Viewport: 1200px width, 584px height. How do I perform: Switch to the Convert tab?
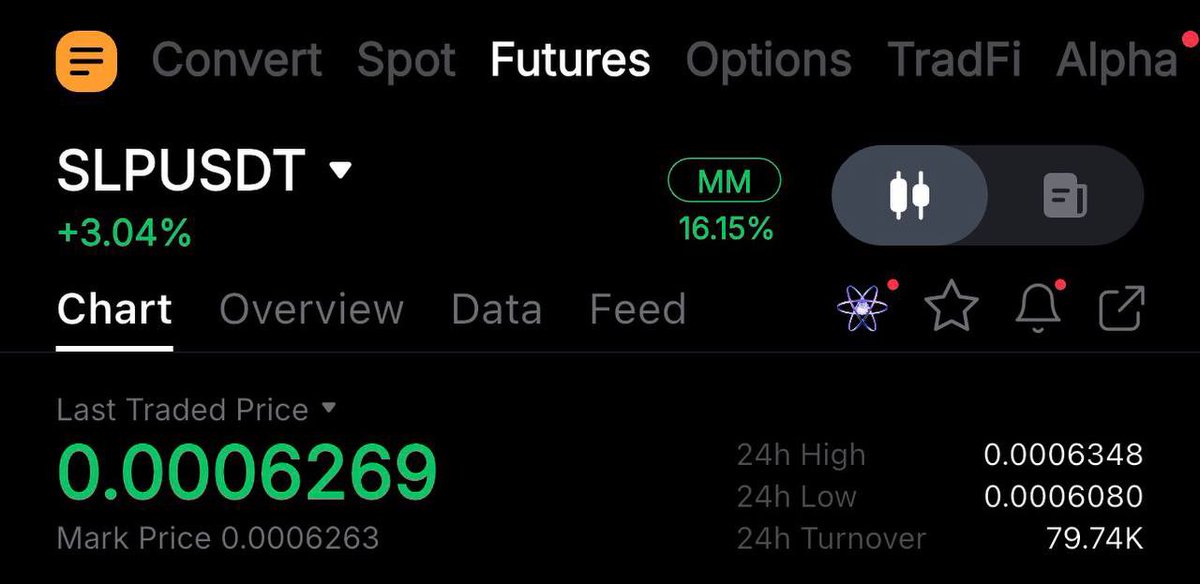pyautogui.click(x=237, y=60)
